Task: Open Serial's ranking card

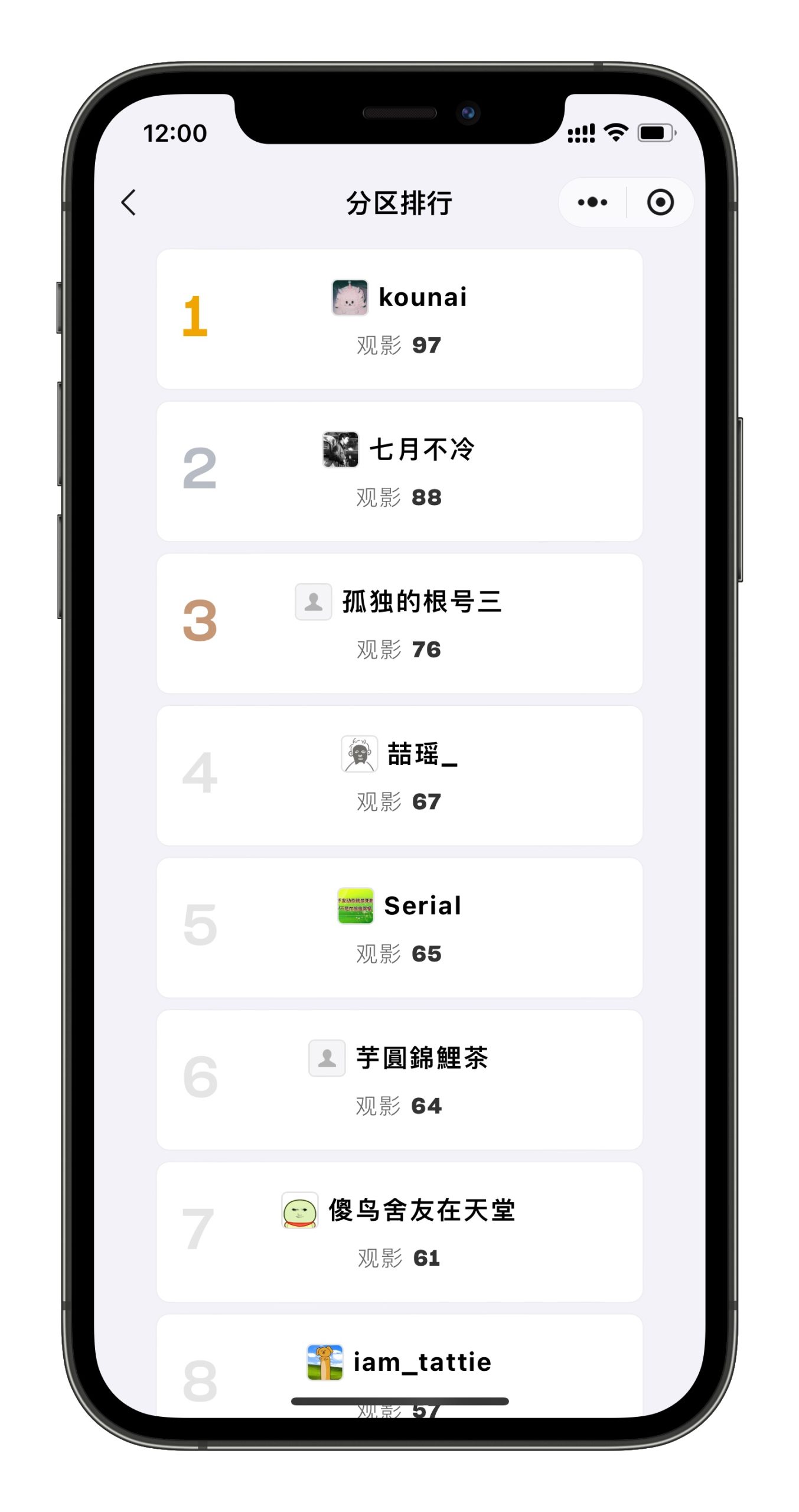Action: tap(399, 927)
